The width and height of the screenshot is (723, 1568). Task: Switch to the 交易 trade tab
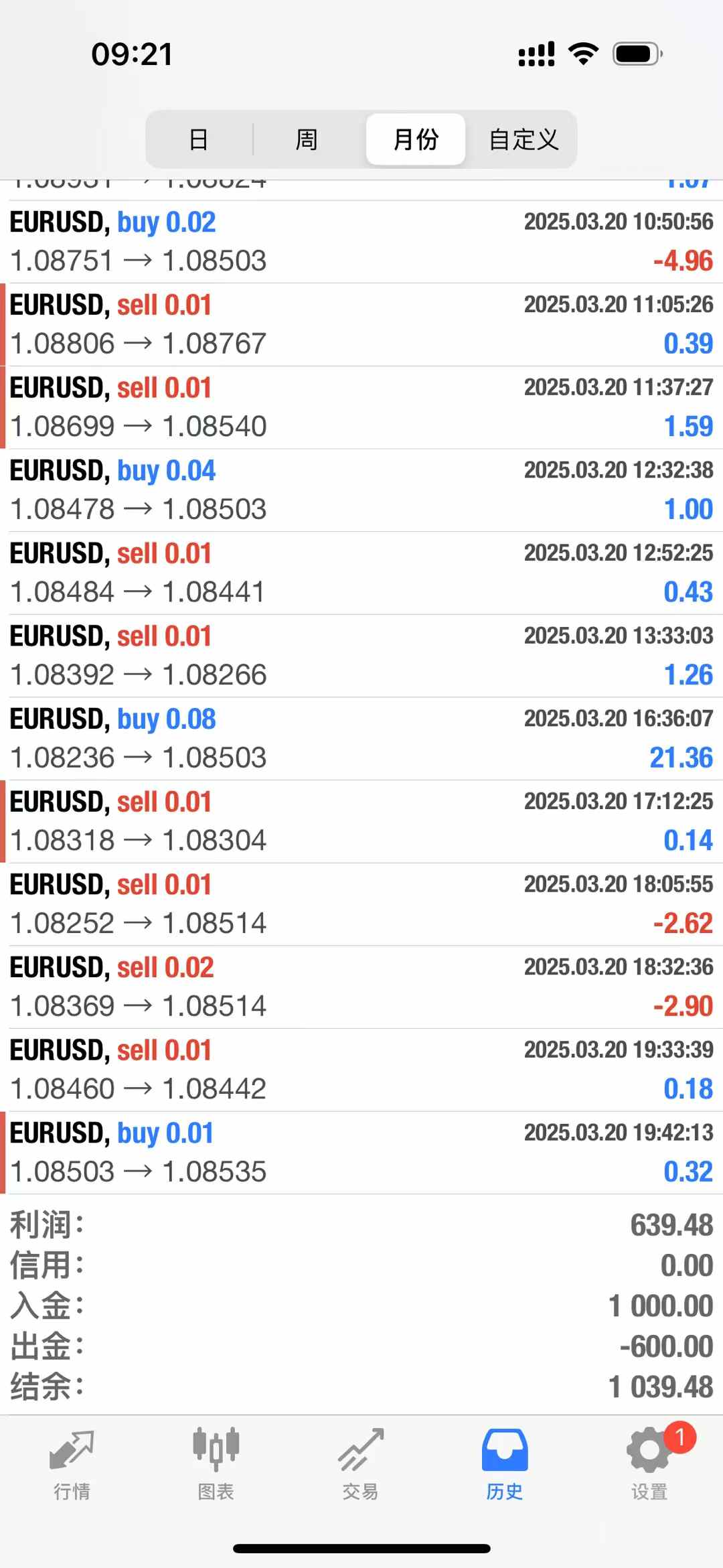coord(361,1465)
